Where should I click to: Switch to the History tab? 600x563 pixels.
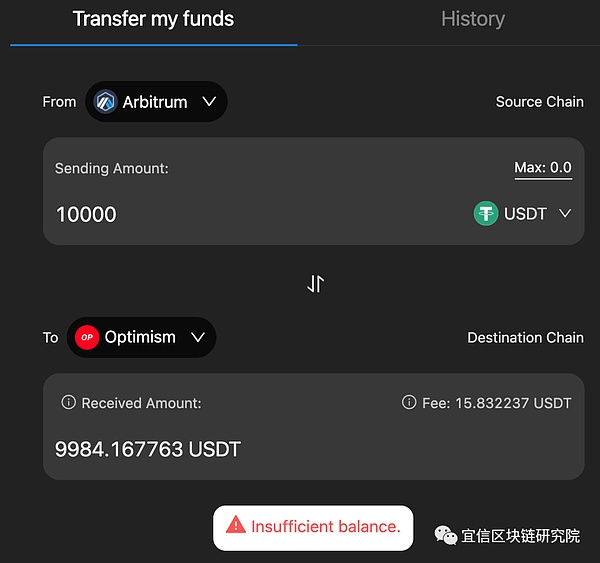(472, 19)
